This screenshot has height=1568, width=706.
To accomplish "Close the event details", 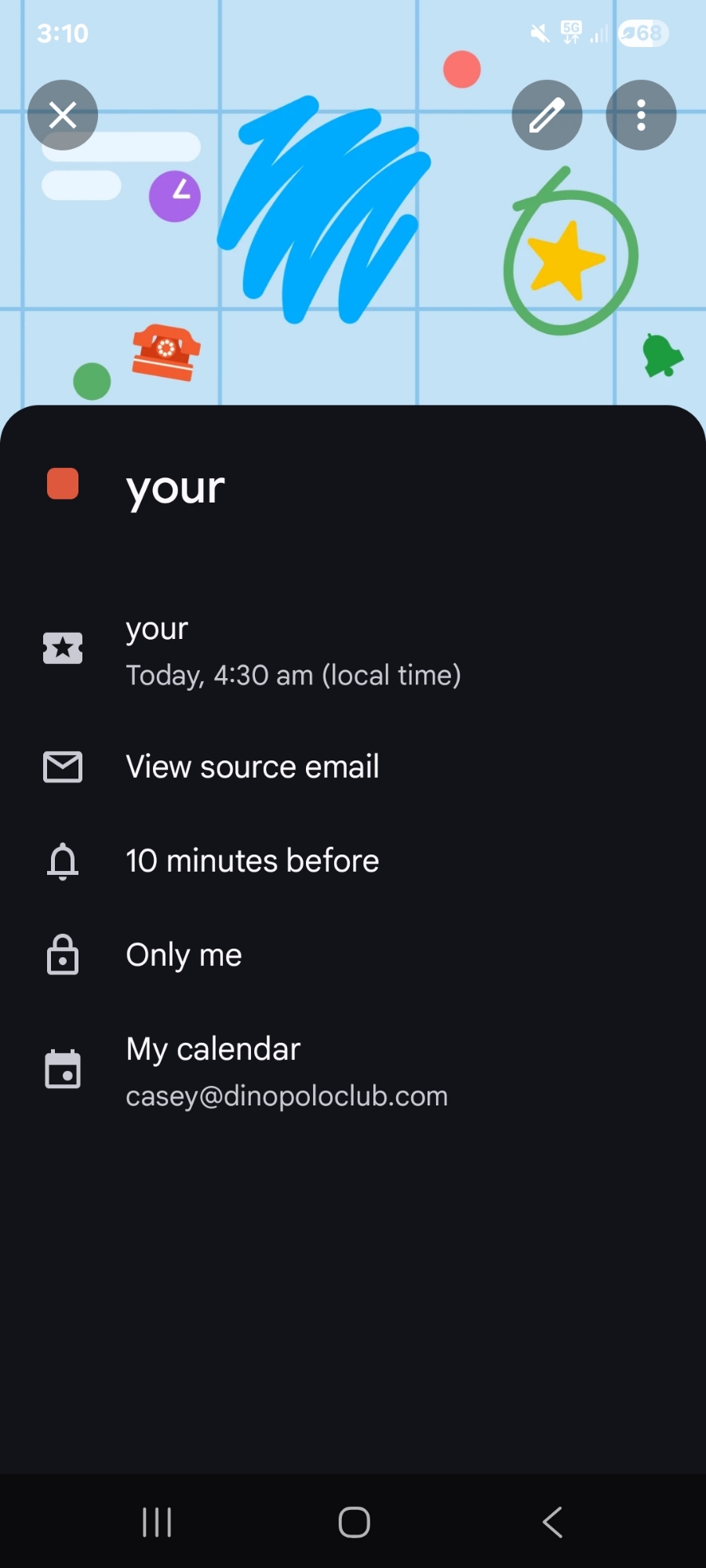I will 63,115.
